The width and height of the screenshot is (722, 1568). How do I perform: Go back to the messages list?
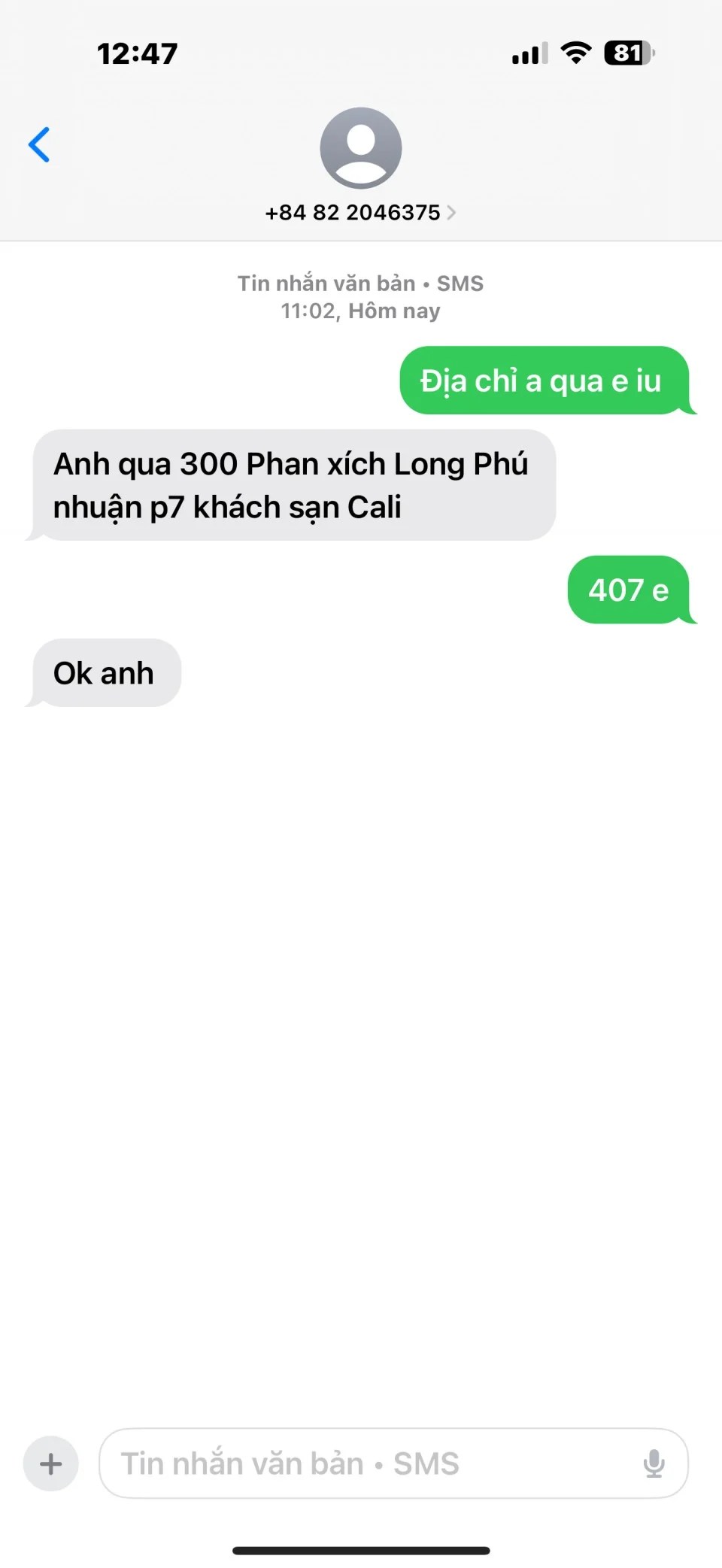[39, 144]
